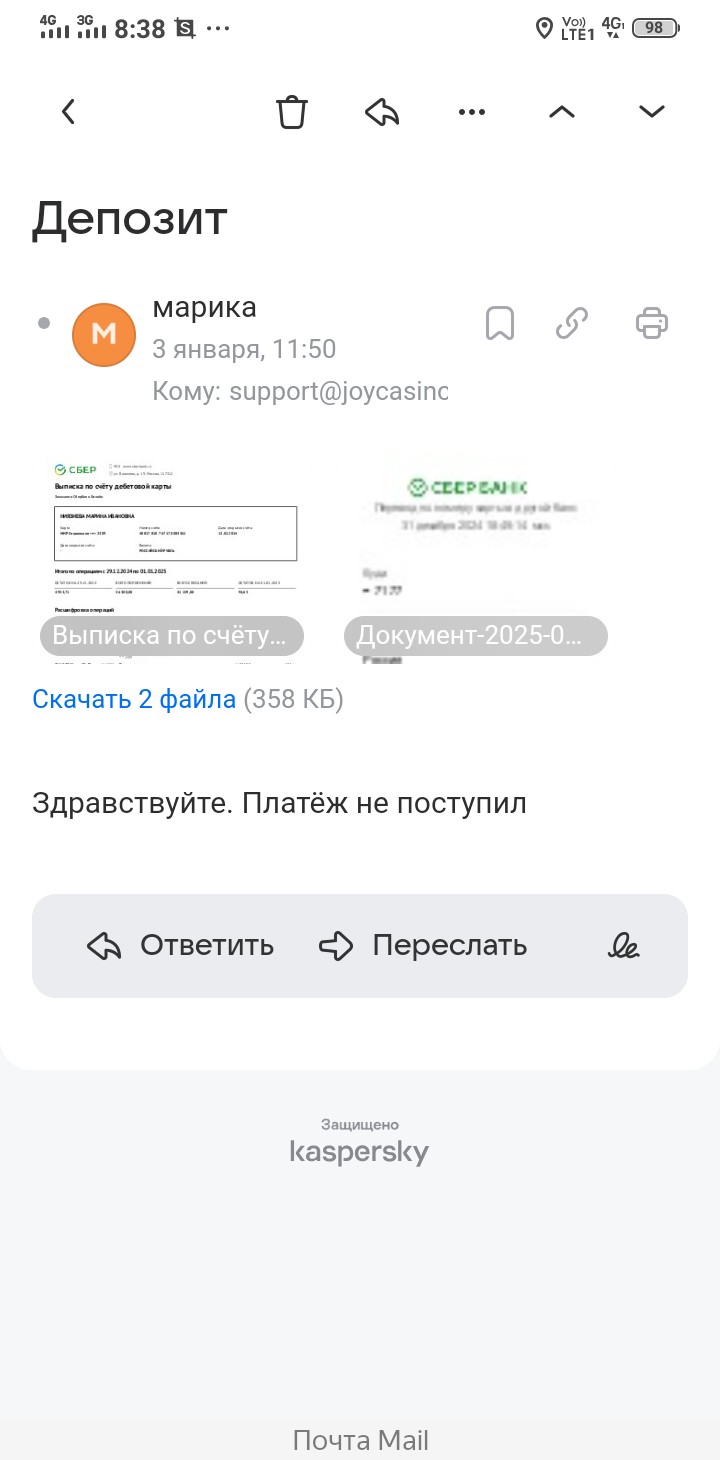This screenshot has width=720, height=1460.
Task: Tap the chain link icon
Action: click(x=571, y=324)
